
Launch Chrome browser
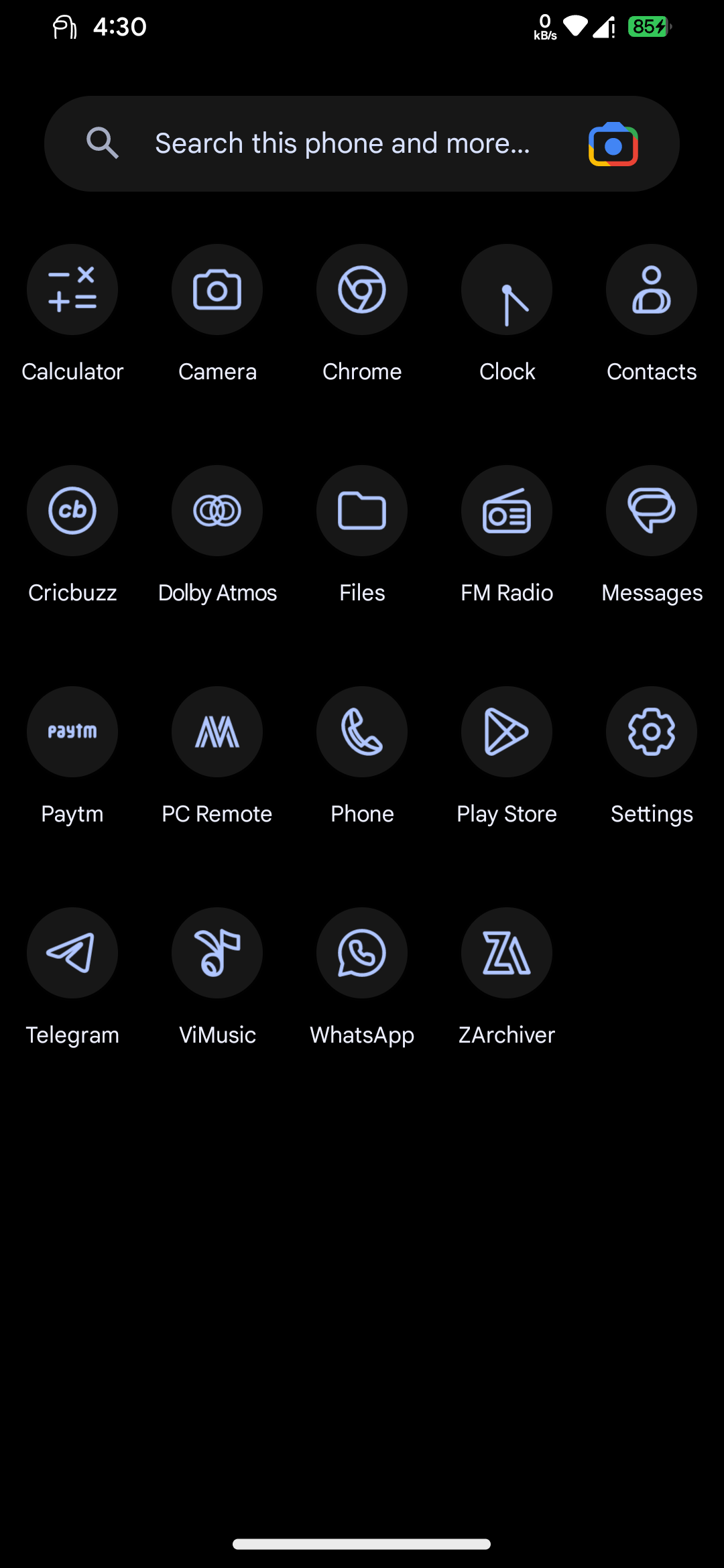362,290
